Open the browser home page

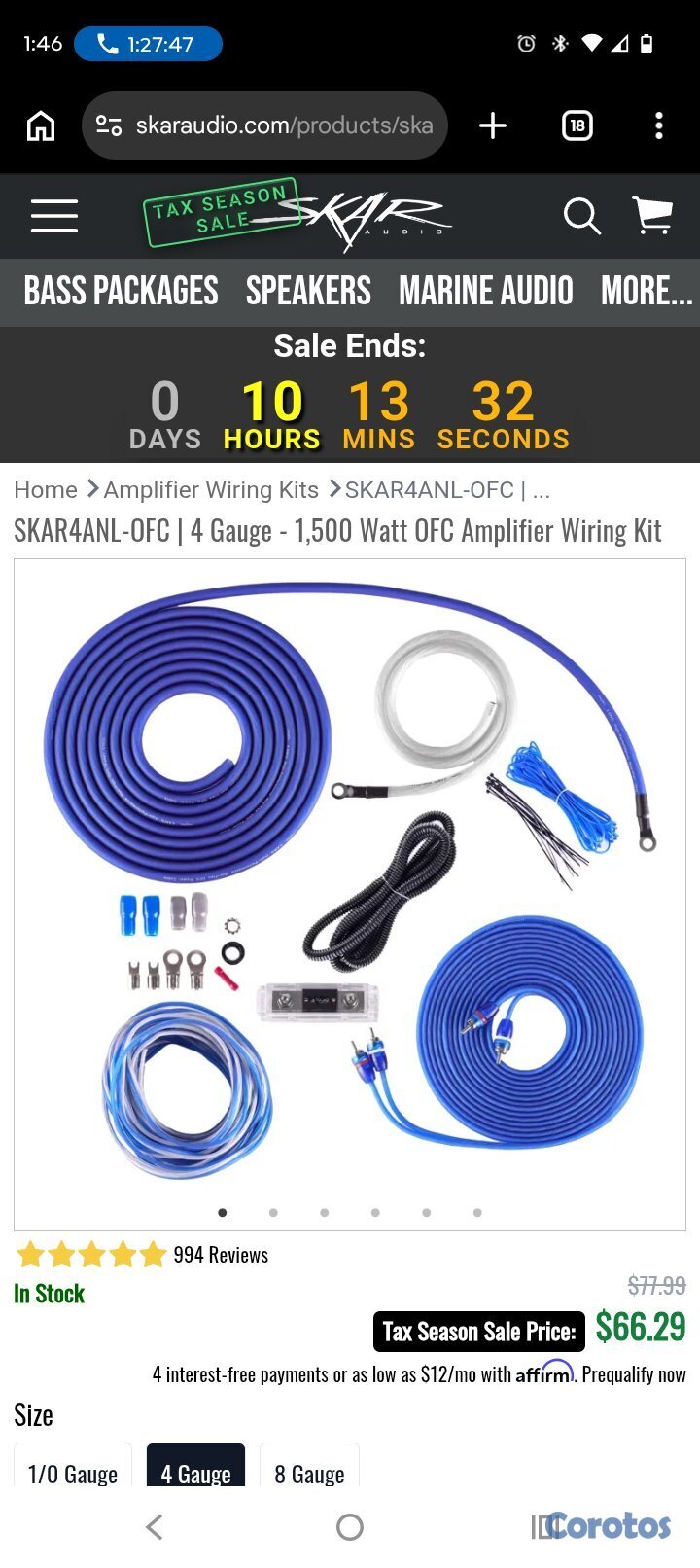[x=41, y=125]
